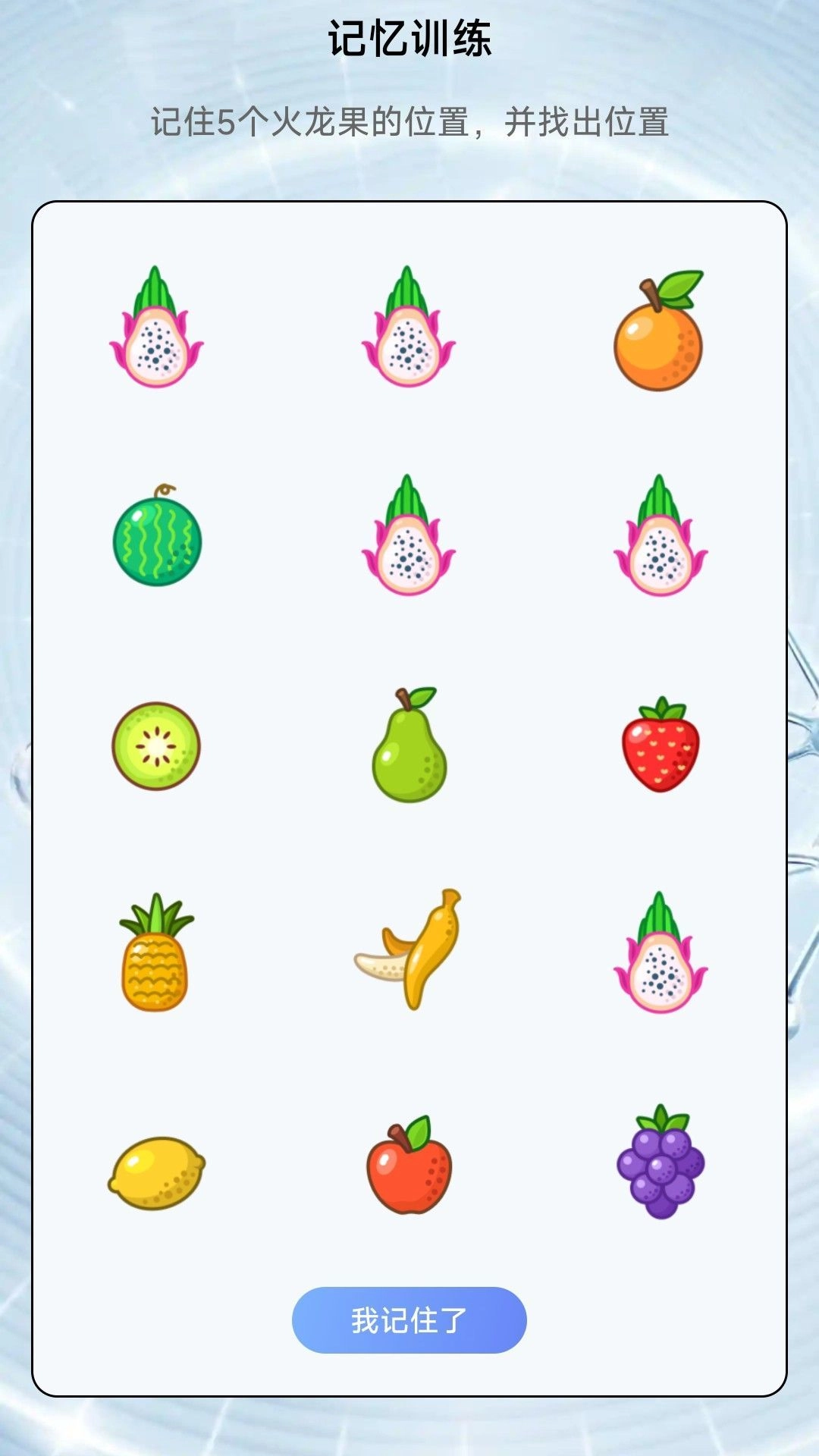819x1456 pixels.
Task: Tap the 我记住了 button
Action: pyautogui.click(x=409, y=1320)
